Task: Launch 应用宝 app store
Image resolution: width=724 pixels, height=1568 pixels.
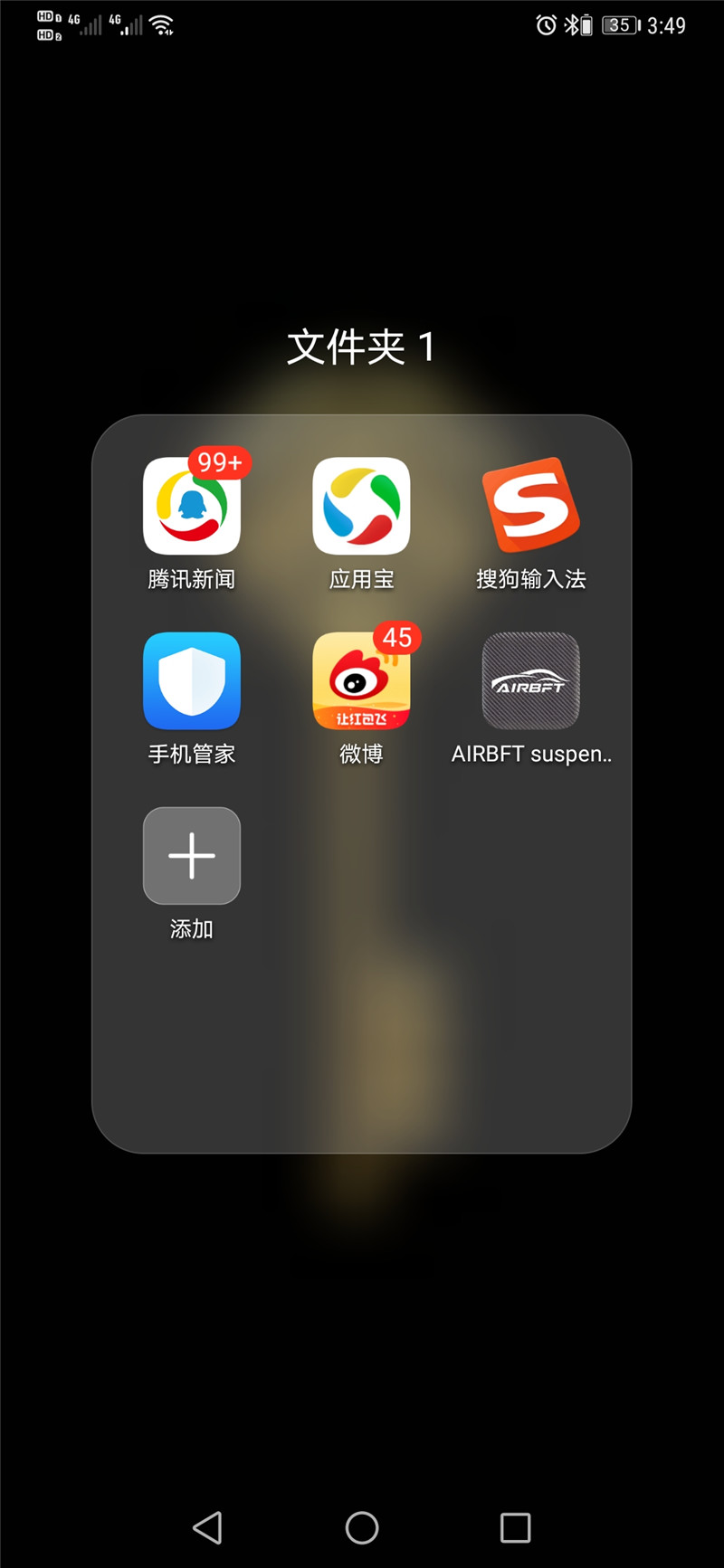Action: coord(361,507)
